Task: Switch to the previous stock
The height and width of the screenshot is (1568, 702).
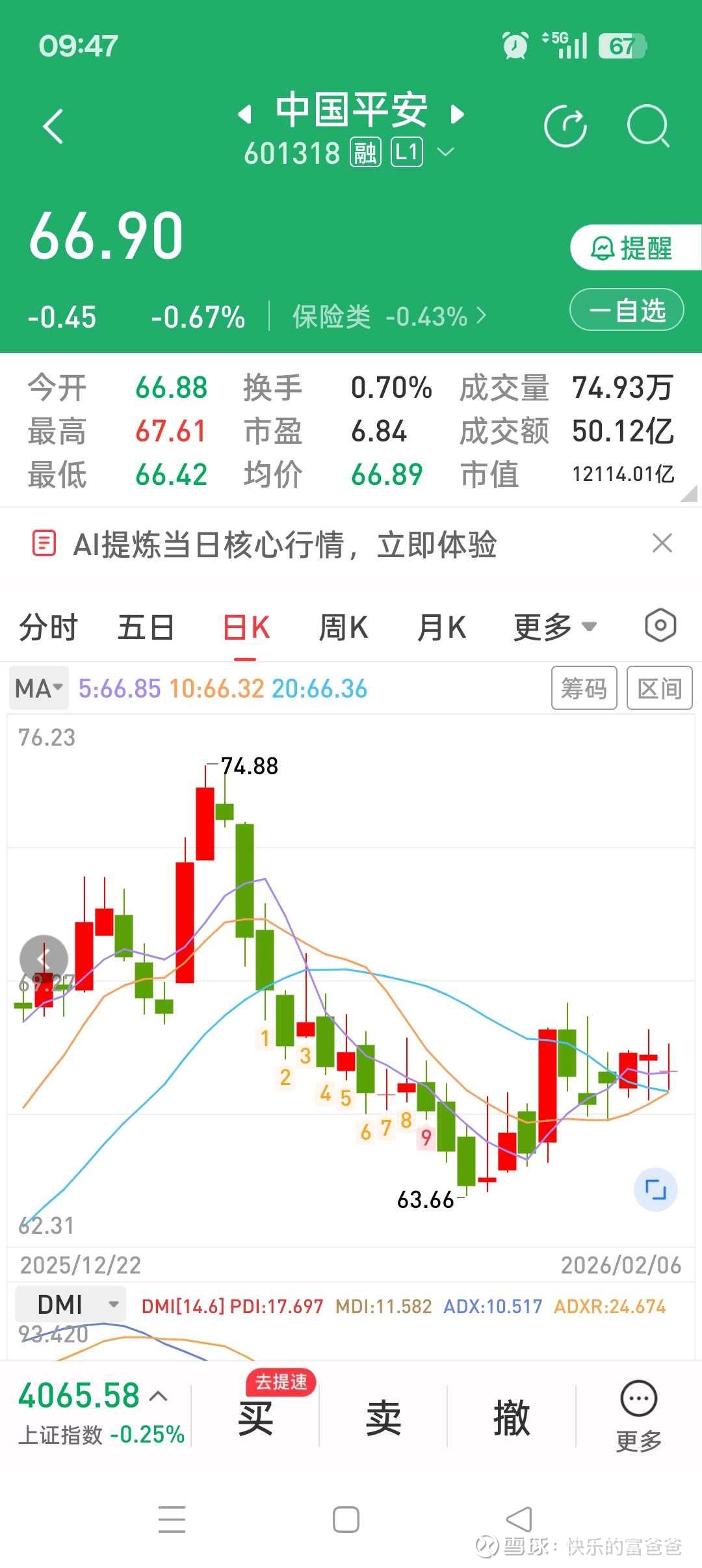Action: click(x=245, y=114)
